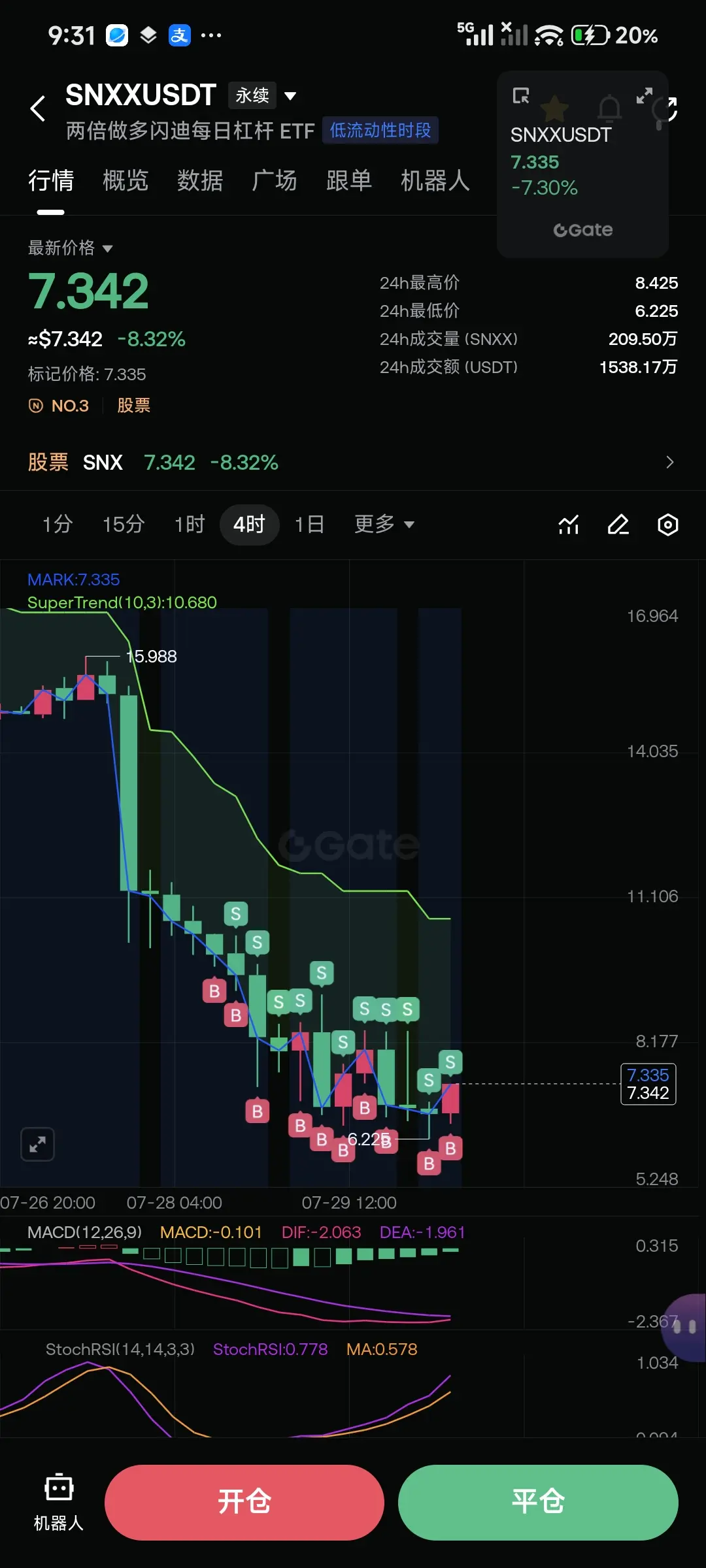706x1568 pixels.
Task: Tap the green 平仓 button
Action: pos(538,1502)
